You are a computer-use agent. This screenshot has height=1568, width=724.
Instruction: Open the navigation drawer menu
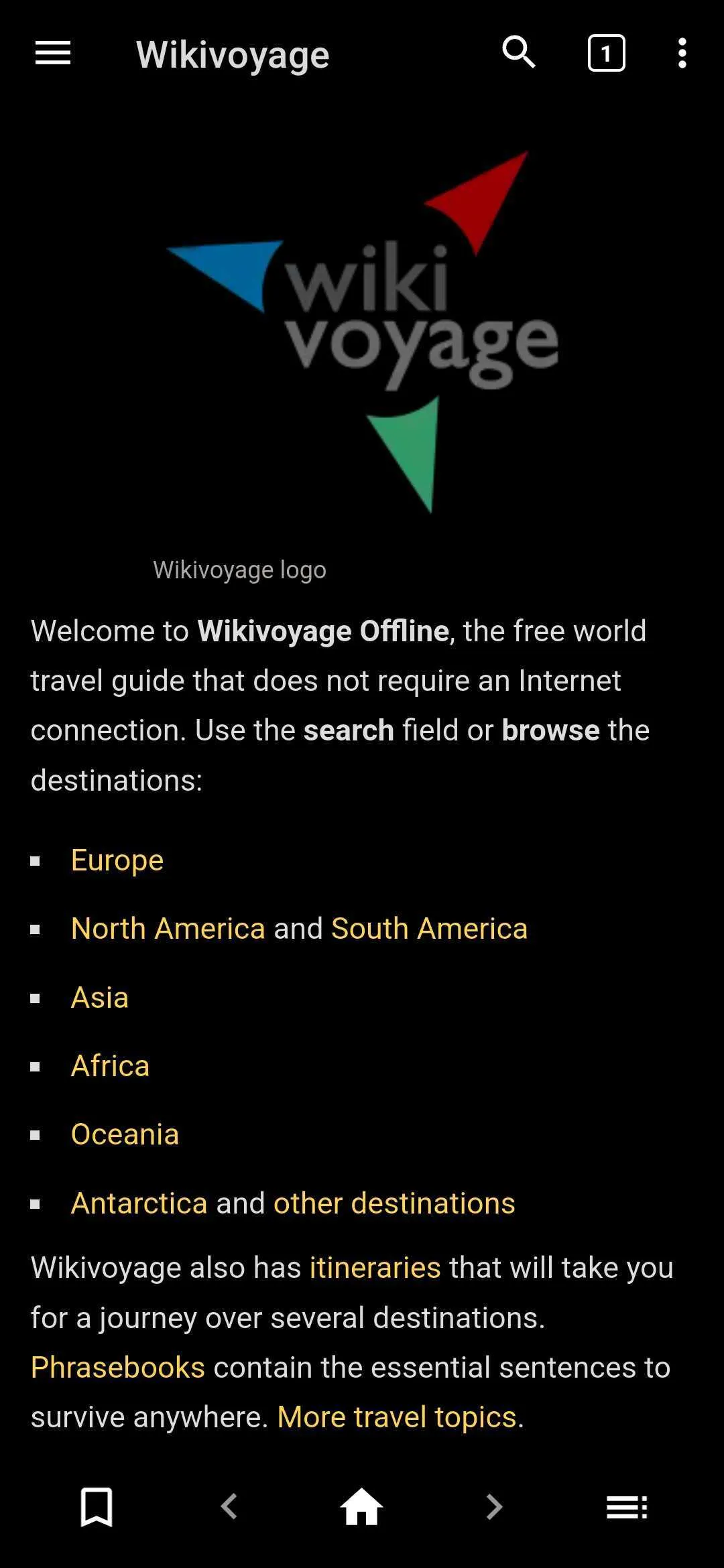coord(53,53)
